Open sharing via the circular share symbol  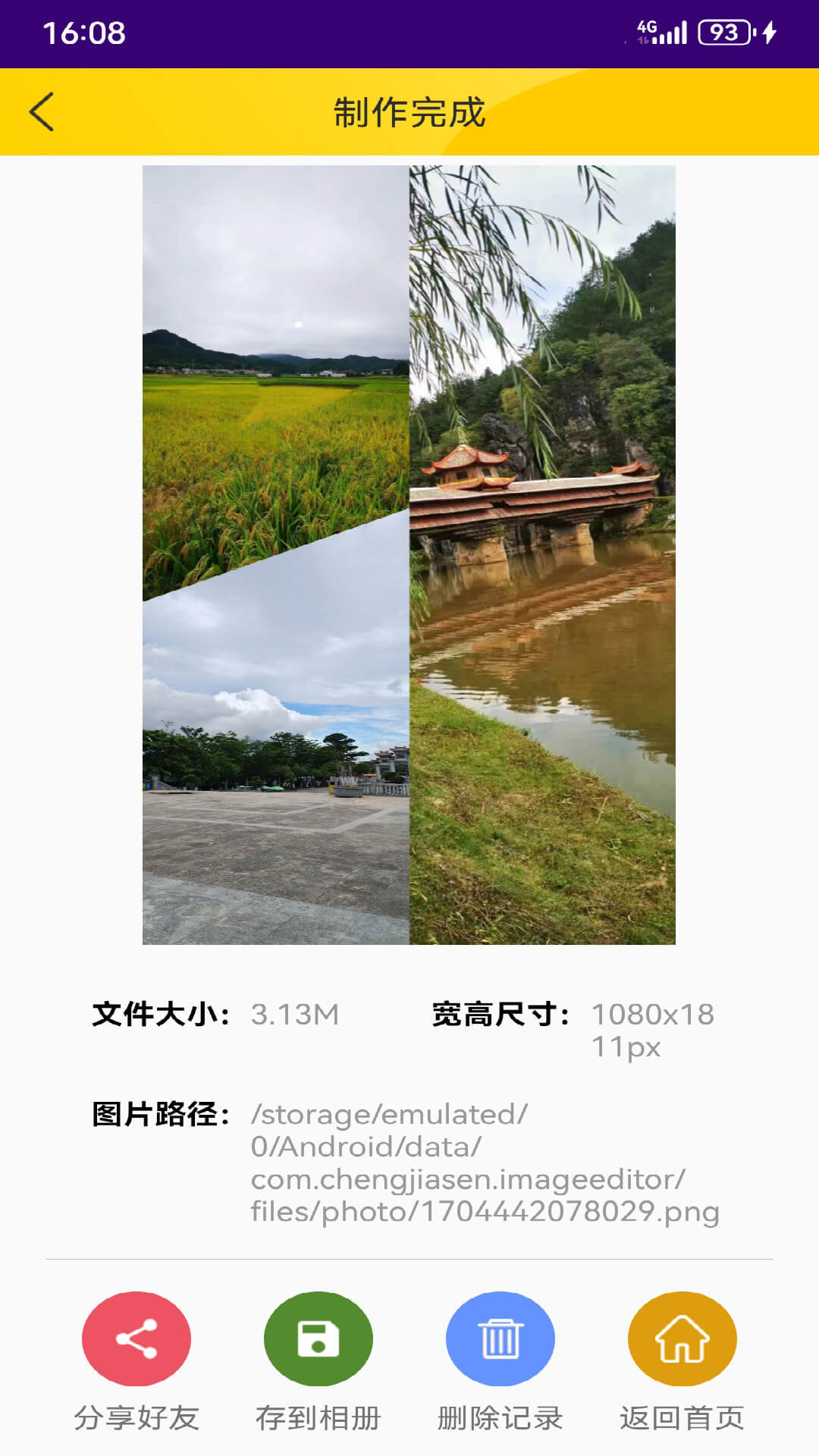click(x=137, y=1338)
